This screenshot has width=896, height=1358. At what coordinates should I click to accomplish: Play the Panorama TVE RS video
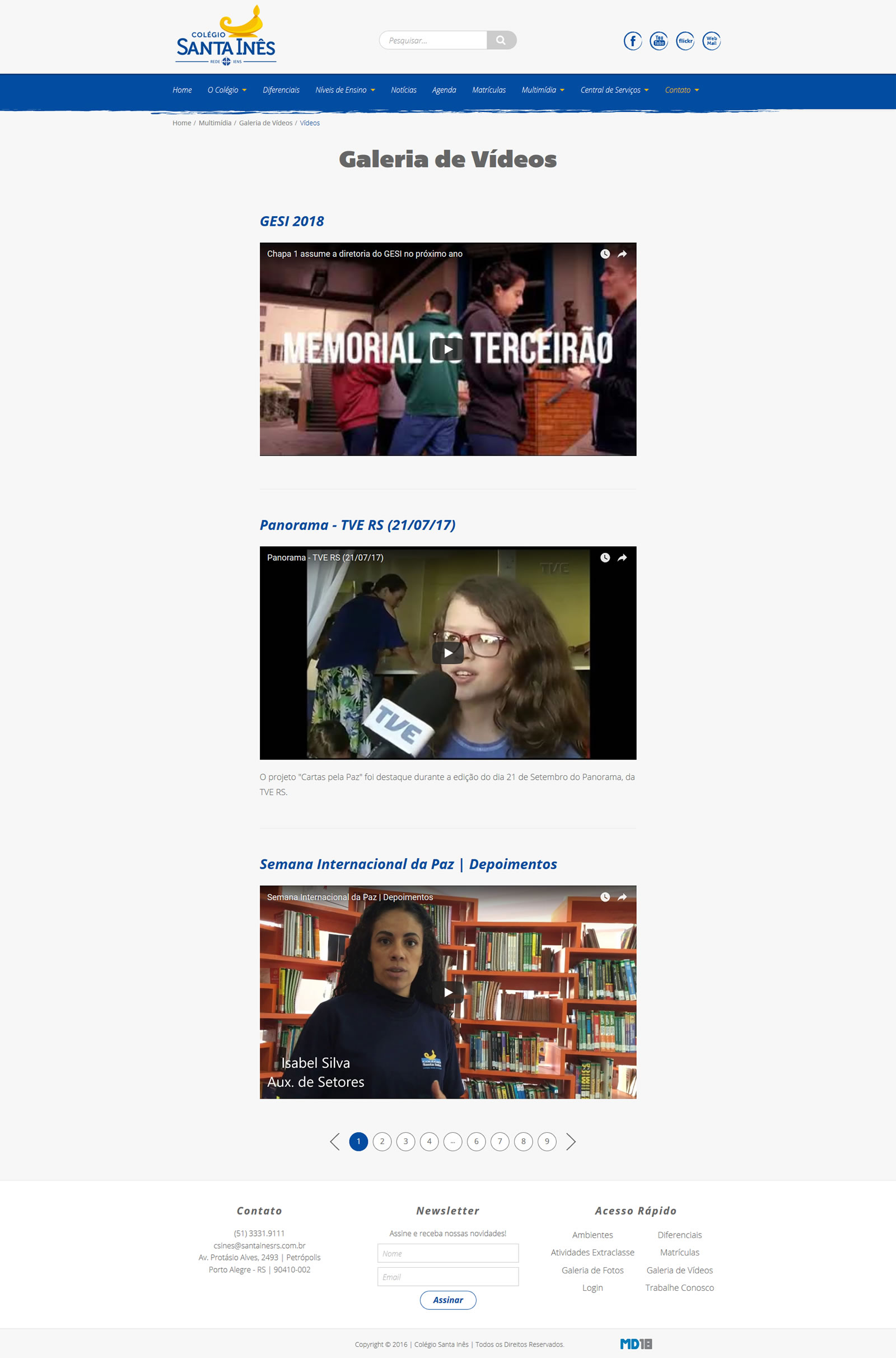click(x=447, y=653)
